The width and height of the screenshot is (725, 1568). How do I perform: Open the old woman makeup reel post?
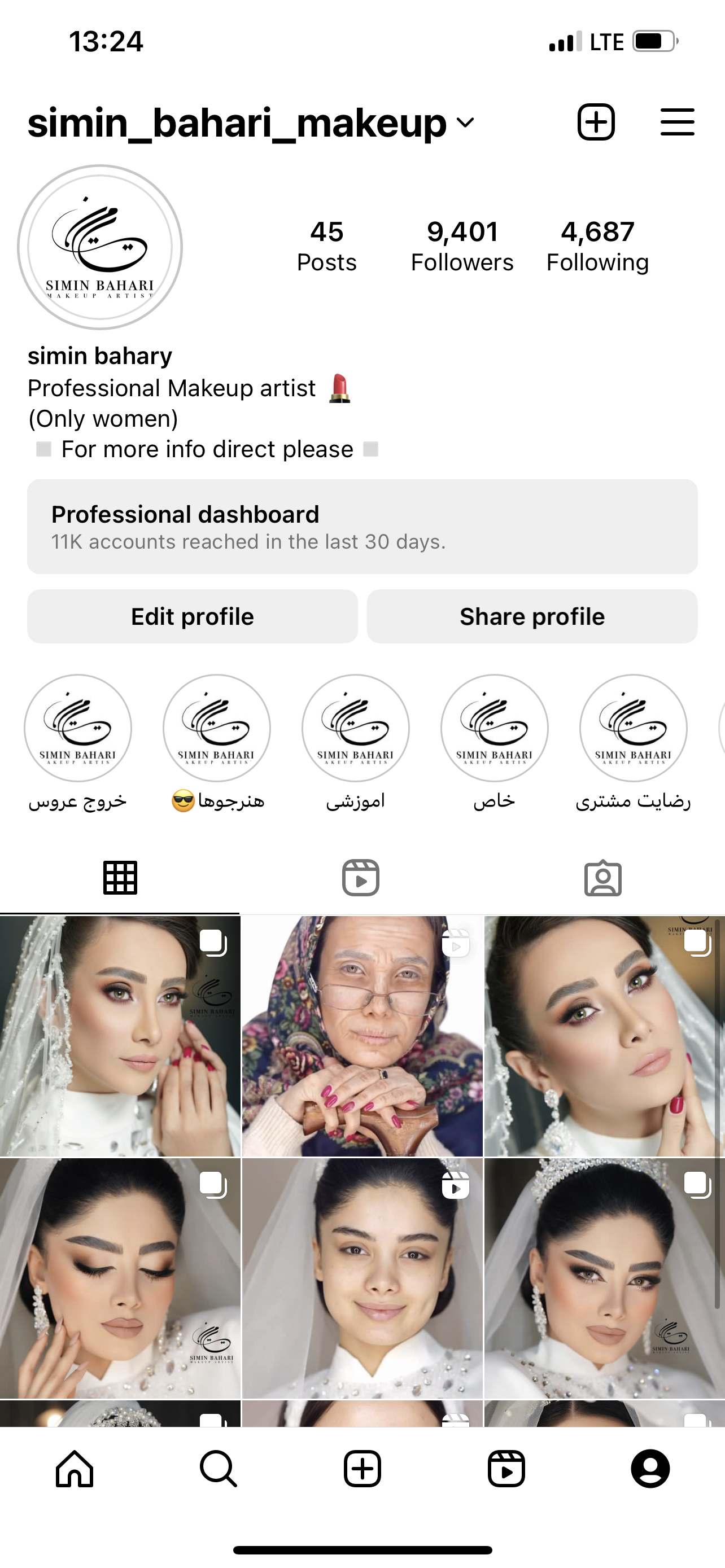tap(362, 1036)
